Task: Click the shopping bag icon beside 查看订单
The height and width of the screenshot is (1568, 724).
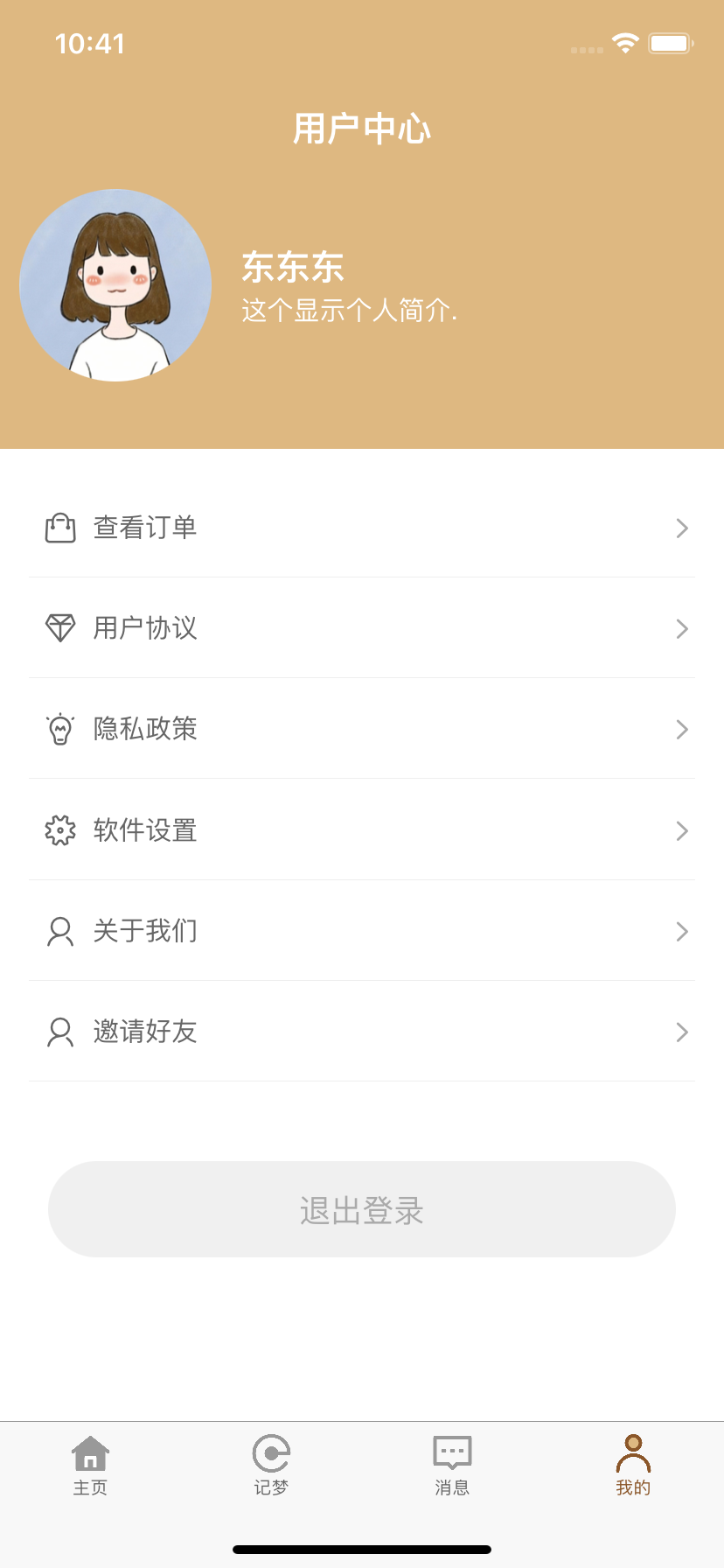Action: pos(59,528)
